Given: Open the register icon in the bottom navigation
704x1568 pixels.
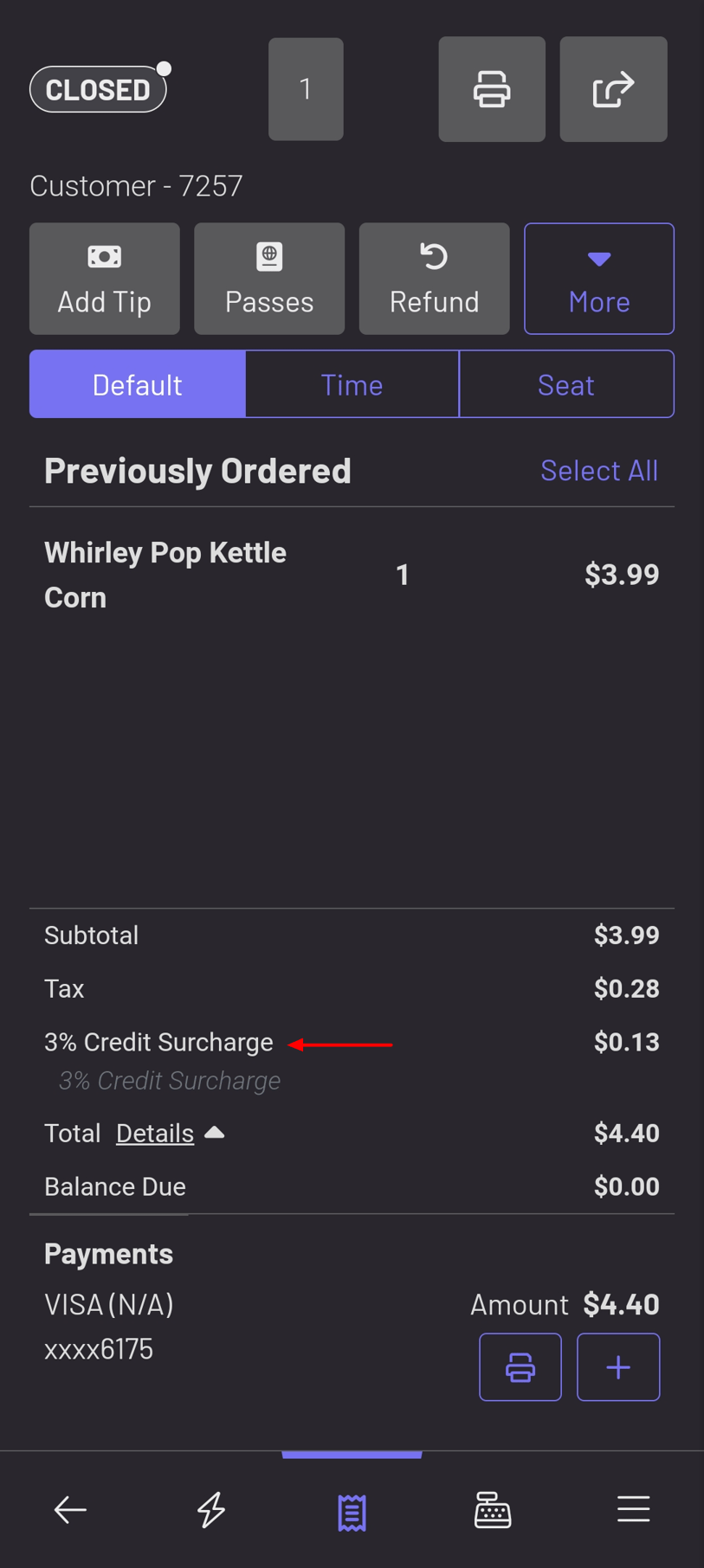Looking at the screenshot, I should pos(492,1509).
